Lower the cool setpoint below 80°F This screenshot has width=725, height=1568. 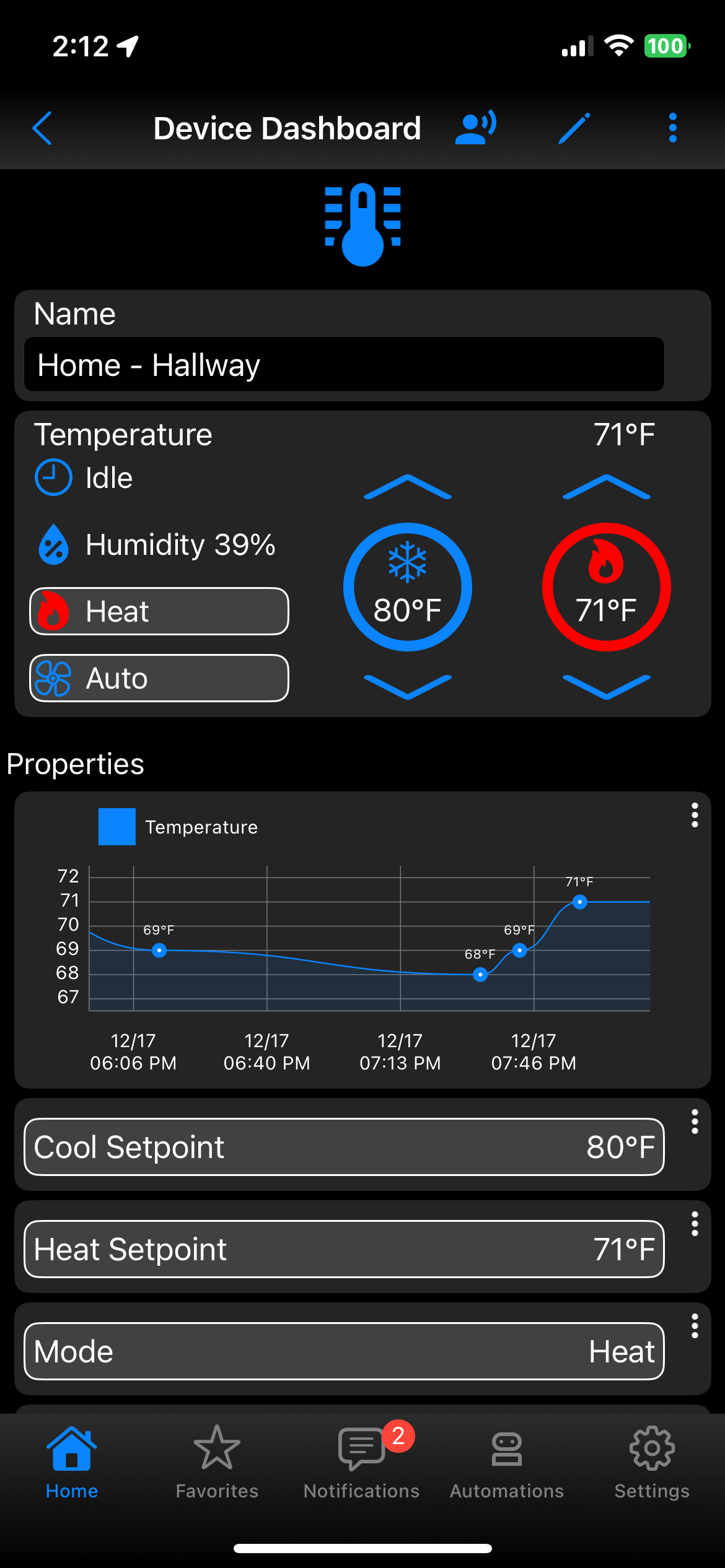[x=408, y=686]
